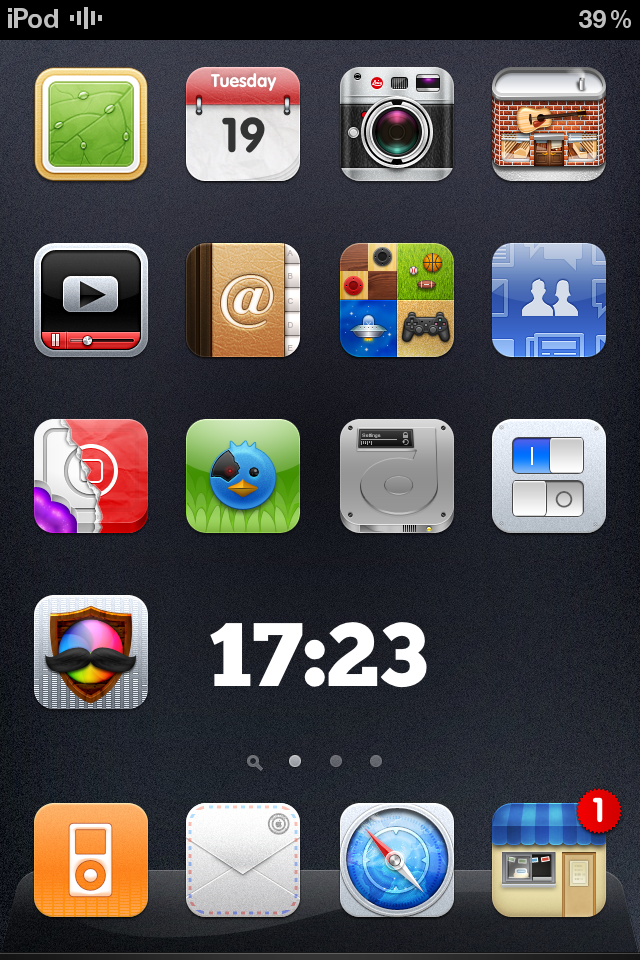Launch the Camera app
640x960 pixels.
(397, 124)
